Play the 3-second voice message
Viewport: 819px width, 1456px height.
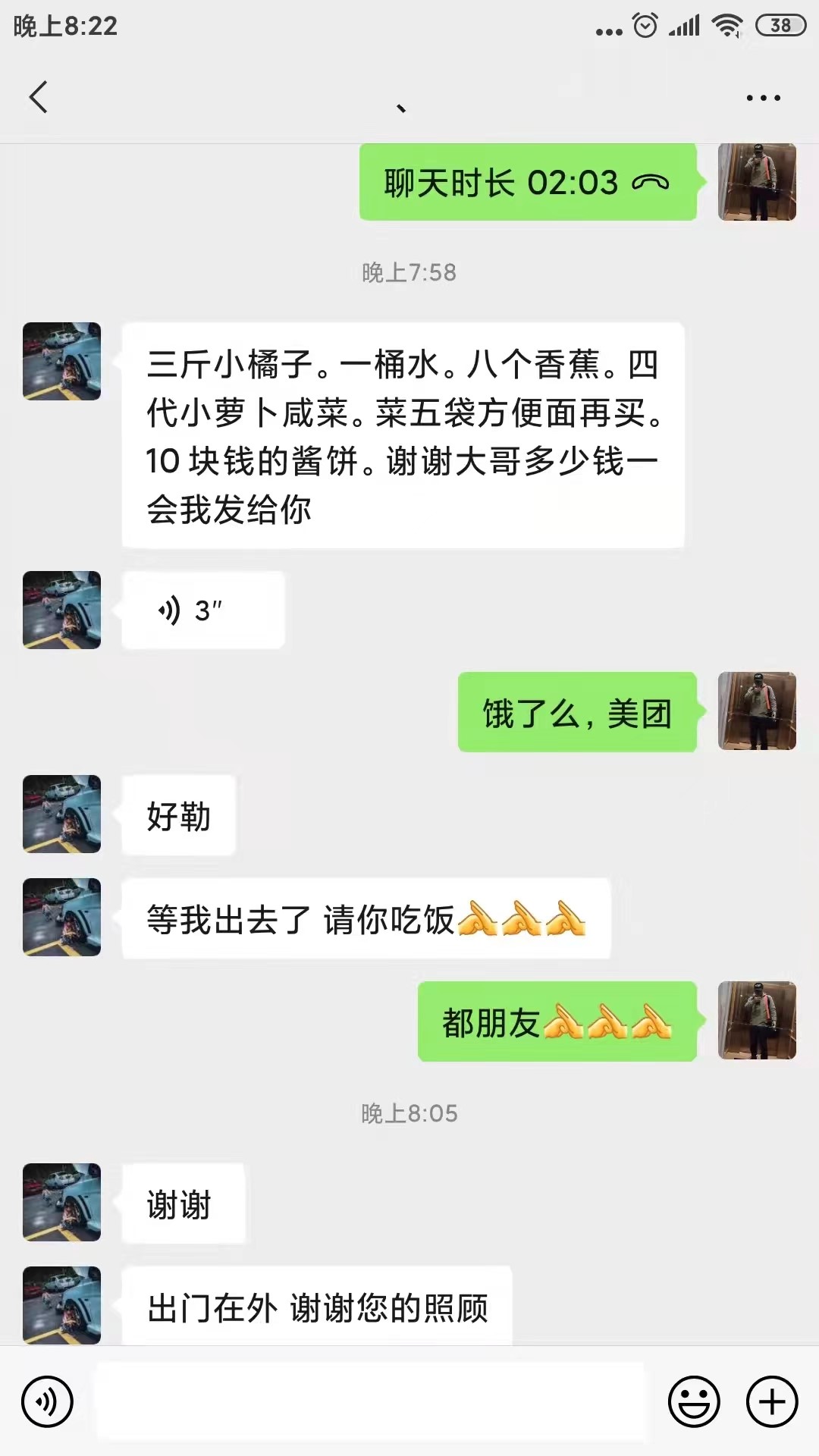click(x=202, y=610)
